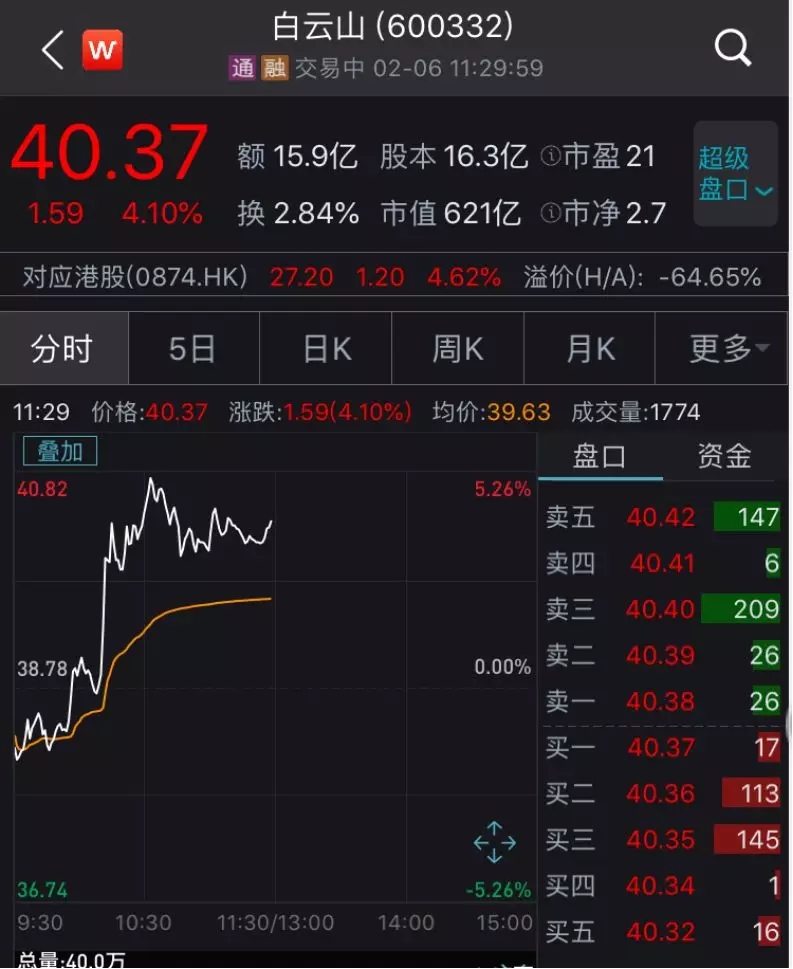The height and width of the screenshot is (969, 793).
Task: Tap the red W logo icon
Action: pyautogui.click(x=102, y=50)
